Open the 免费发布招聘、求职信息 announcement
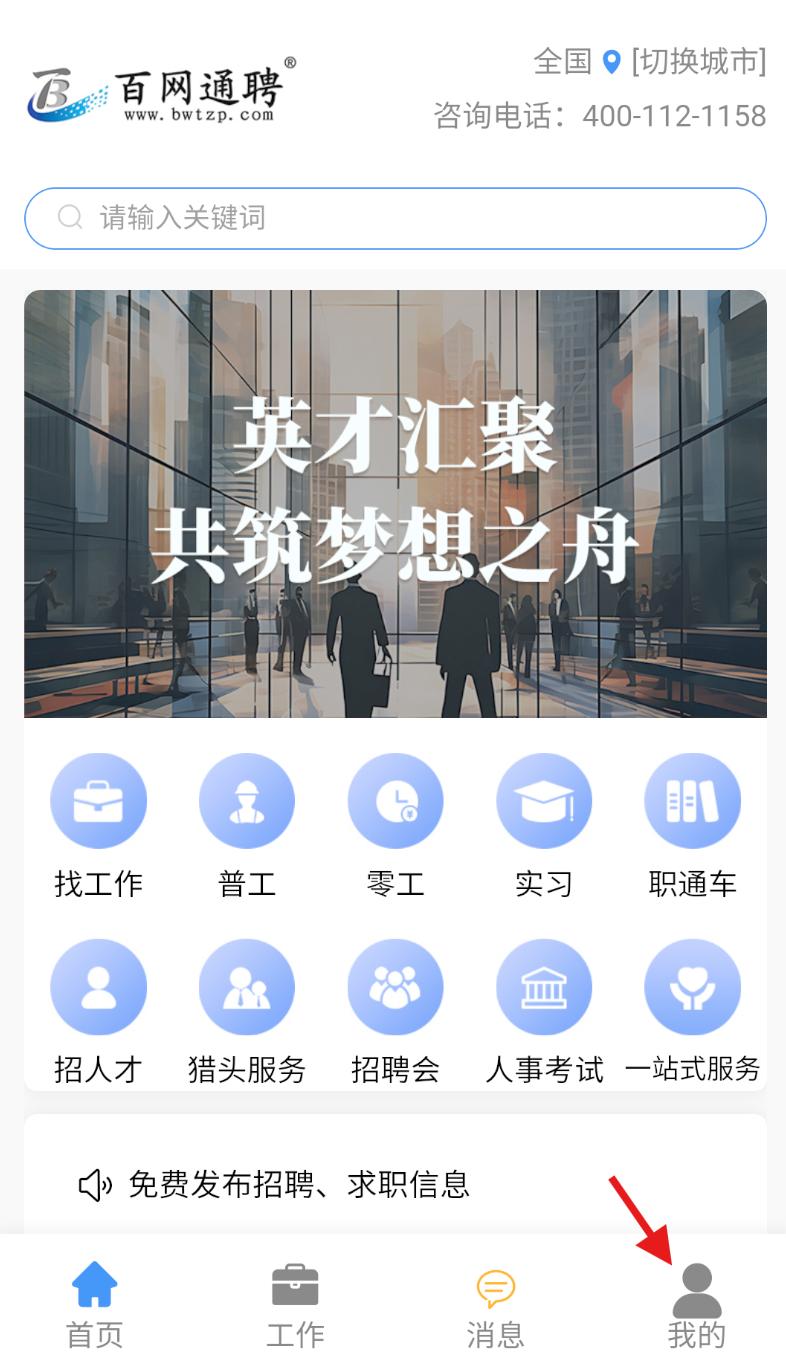Image resolution: width=786 pixels, height=1362 pixels. tap(298, 1185)
